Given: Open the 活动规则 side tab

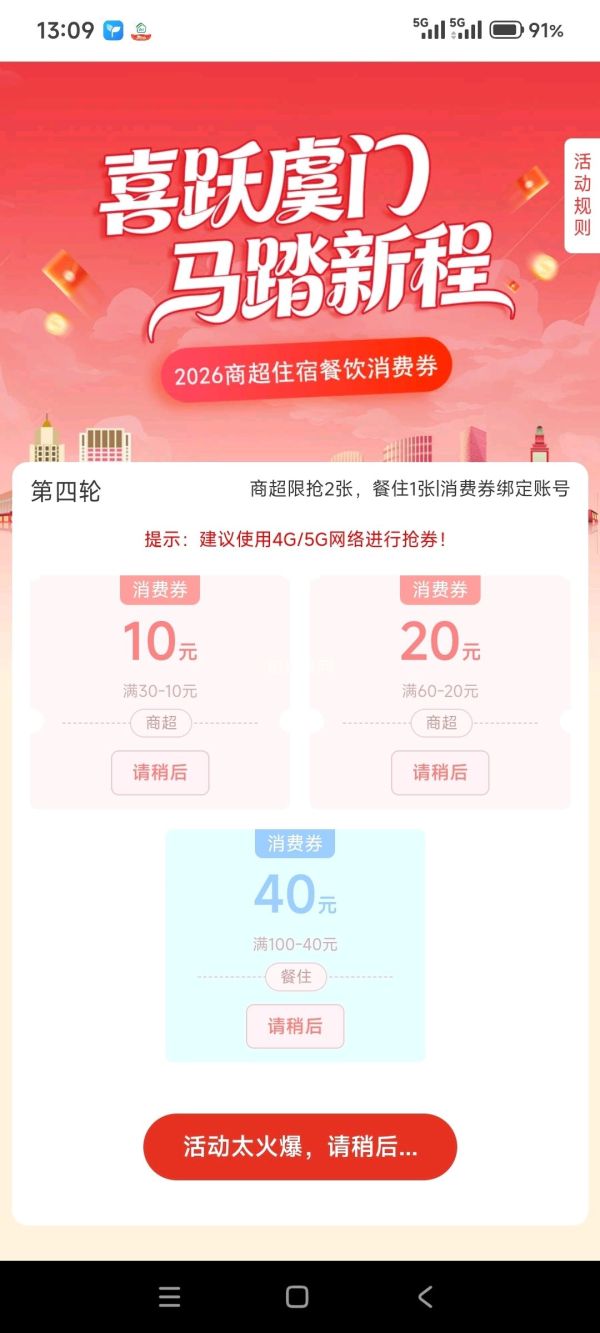Looking at the screenshot, I should (582, 195).
